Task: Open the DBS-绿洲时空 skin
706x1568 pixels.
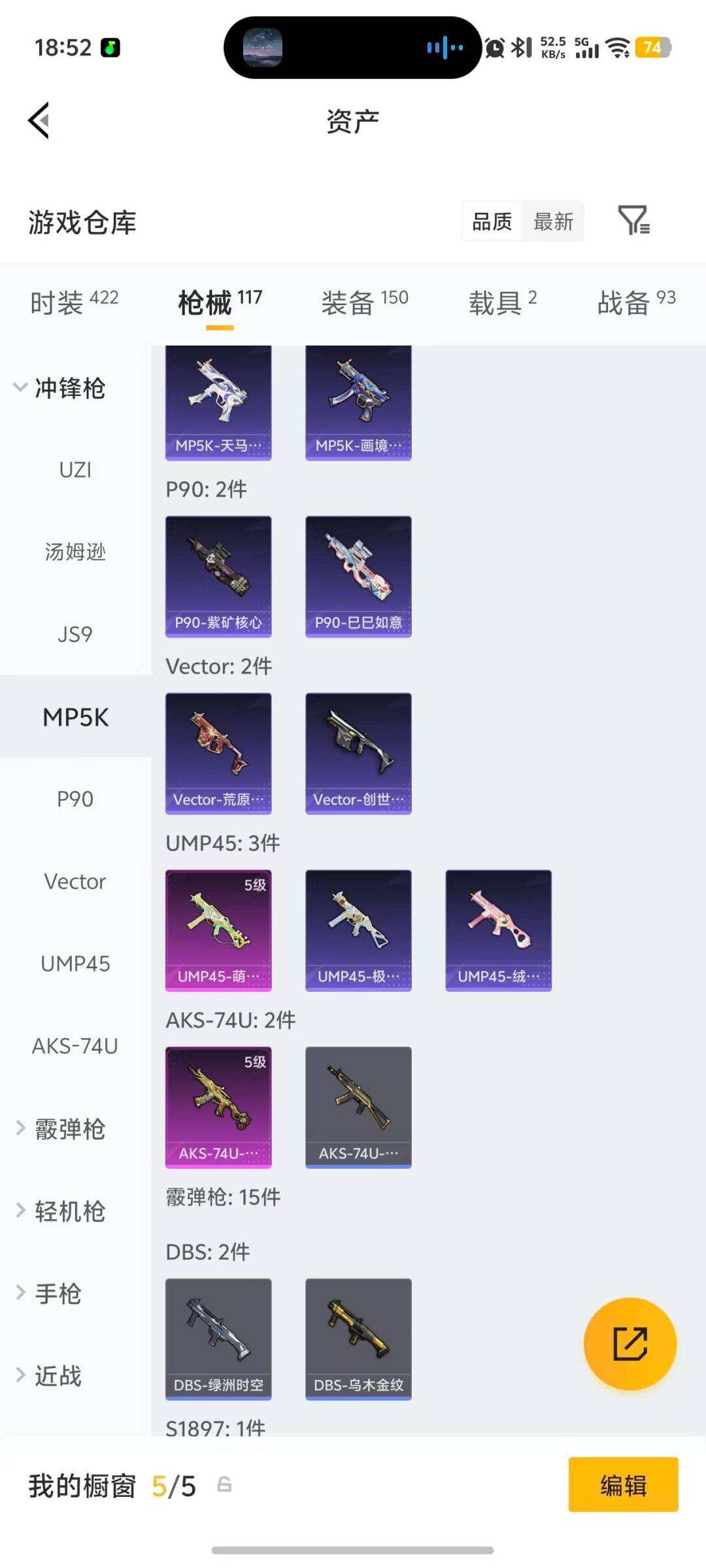Action: [218, 1339]
